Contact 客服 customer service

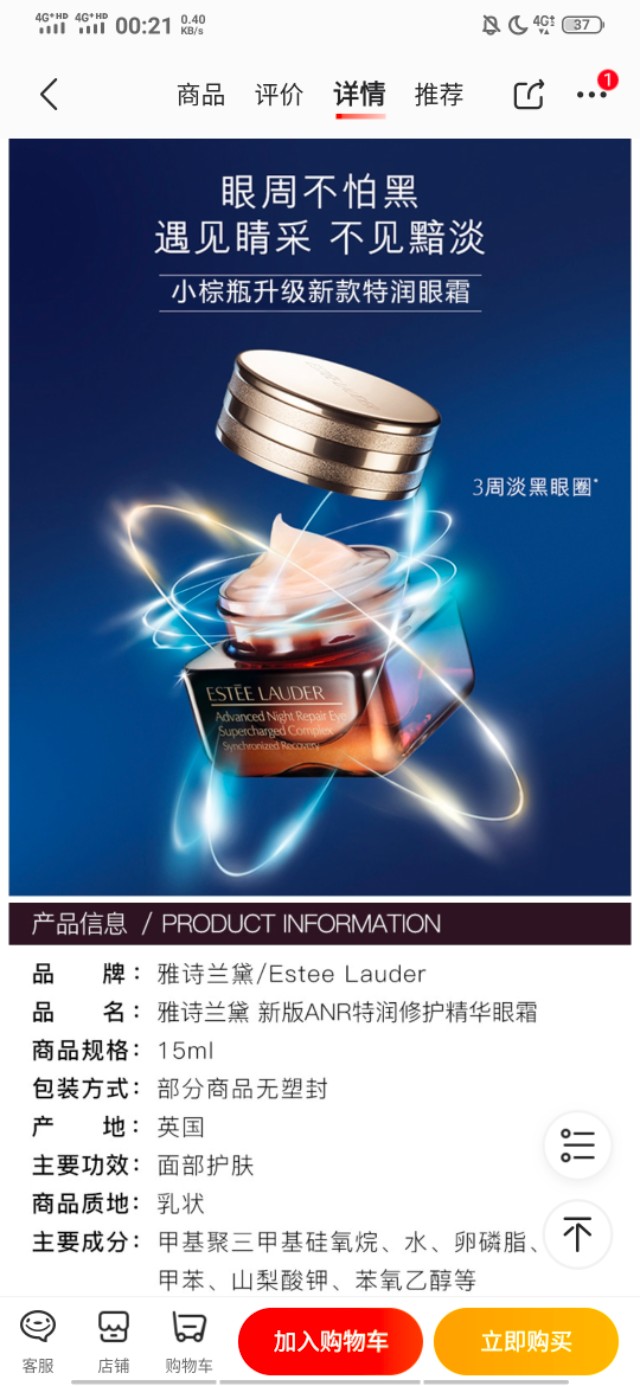(x=38, y=1341)
